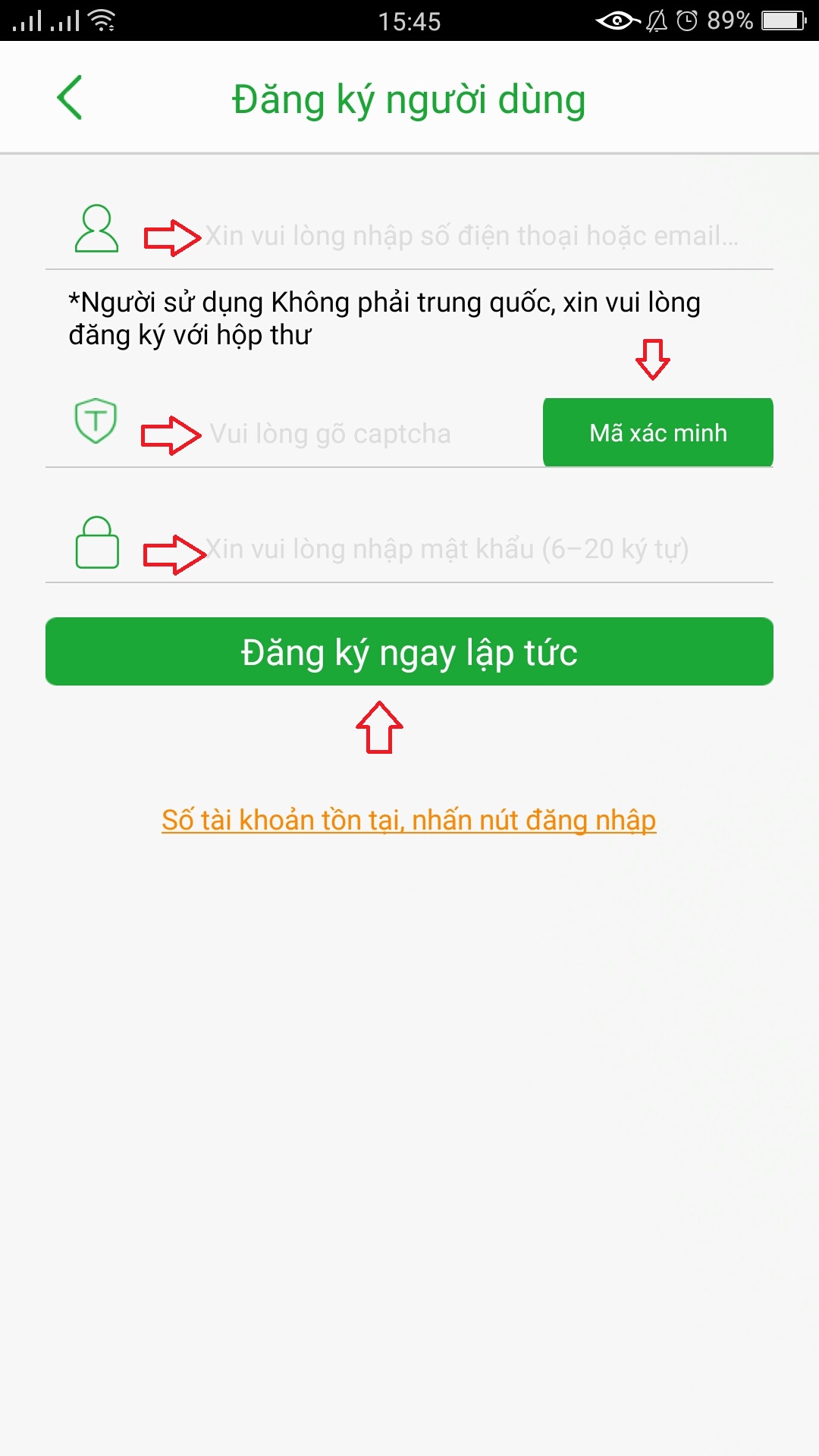Focus the phone number or email field
Viewport: 819px width, 1456px height.
click(472, 236)
